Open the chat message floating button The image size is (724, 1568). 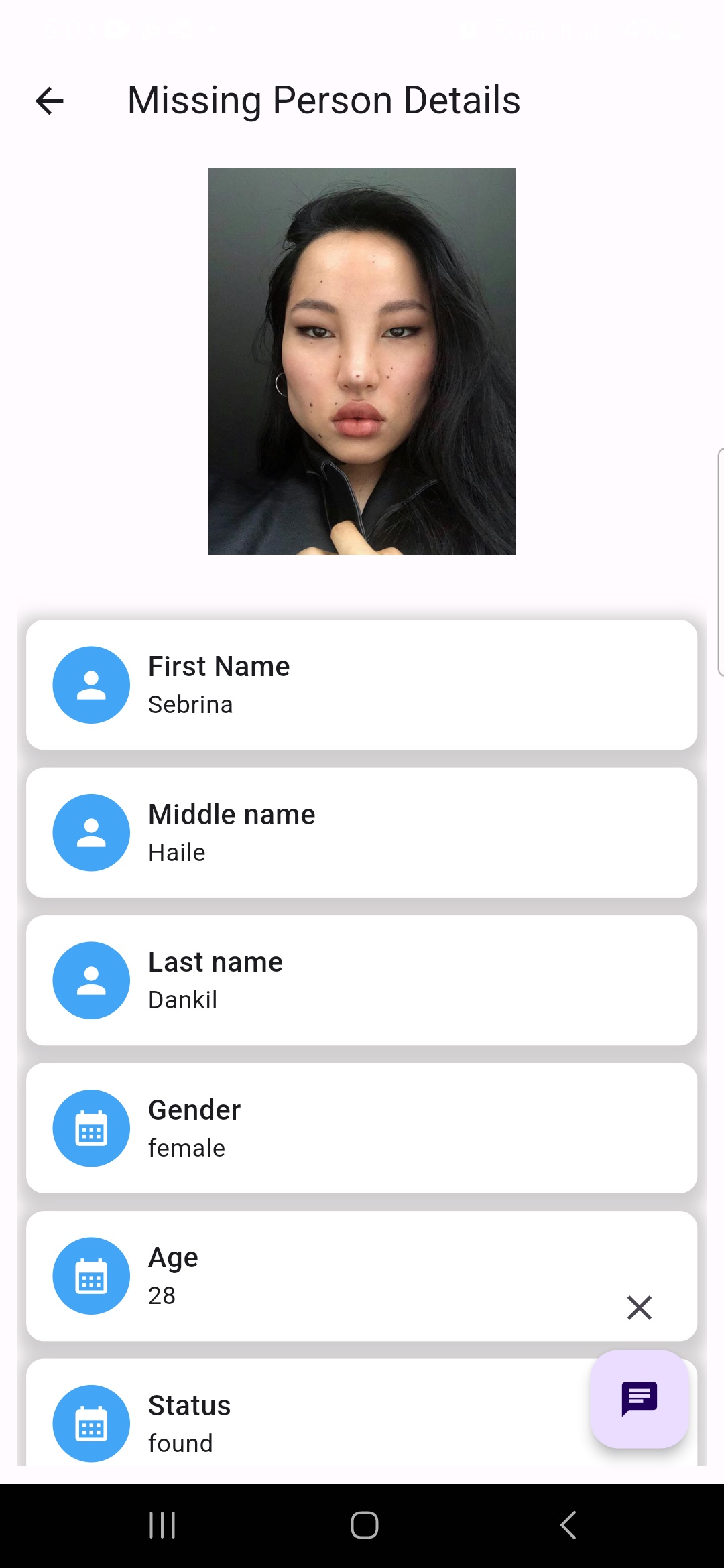tap(639, 1398)
